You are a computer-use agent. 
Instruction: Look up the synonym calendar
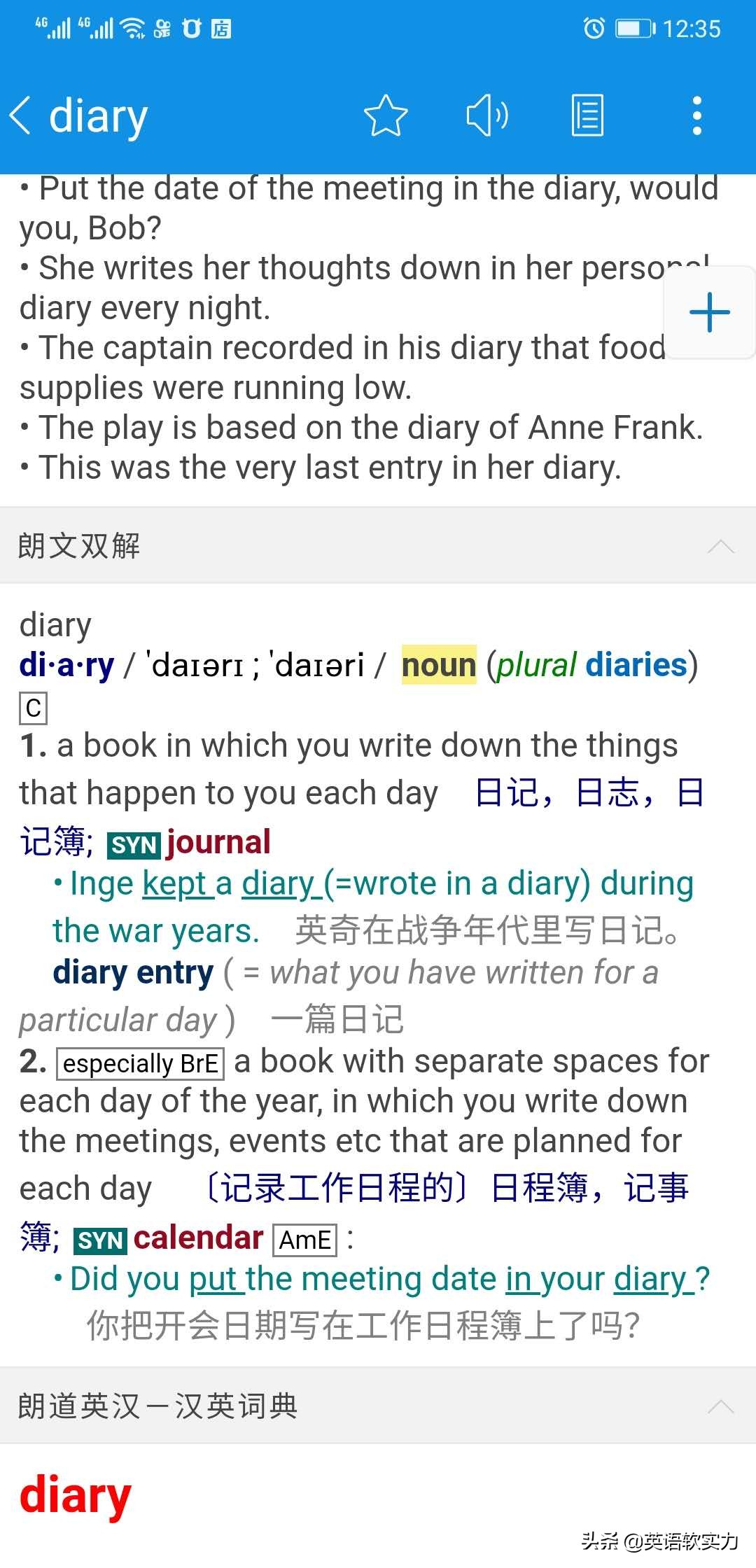[198, 1238]
